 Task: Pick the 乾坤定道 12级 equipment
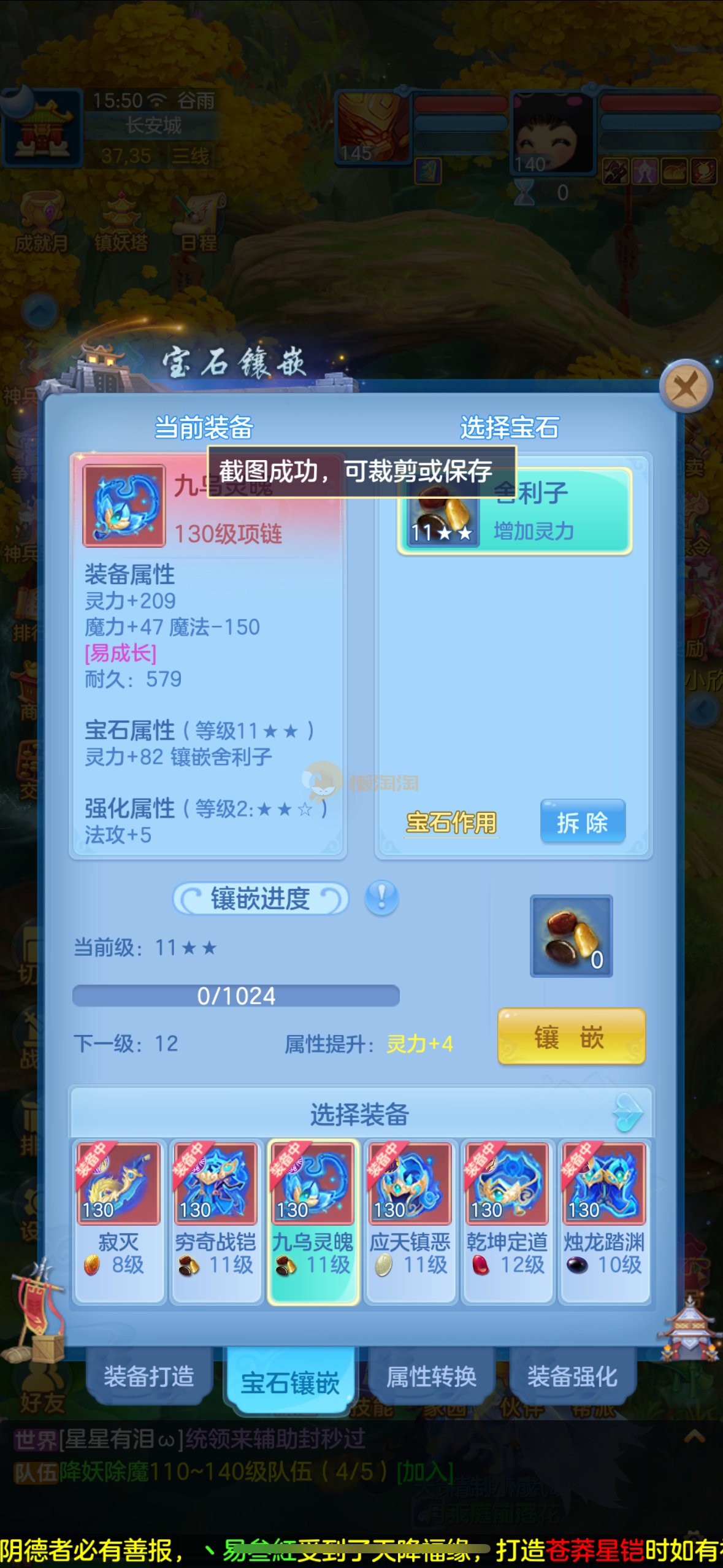pyautogui.click(x=507, y=1220)
